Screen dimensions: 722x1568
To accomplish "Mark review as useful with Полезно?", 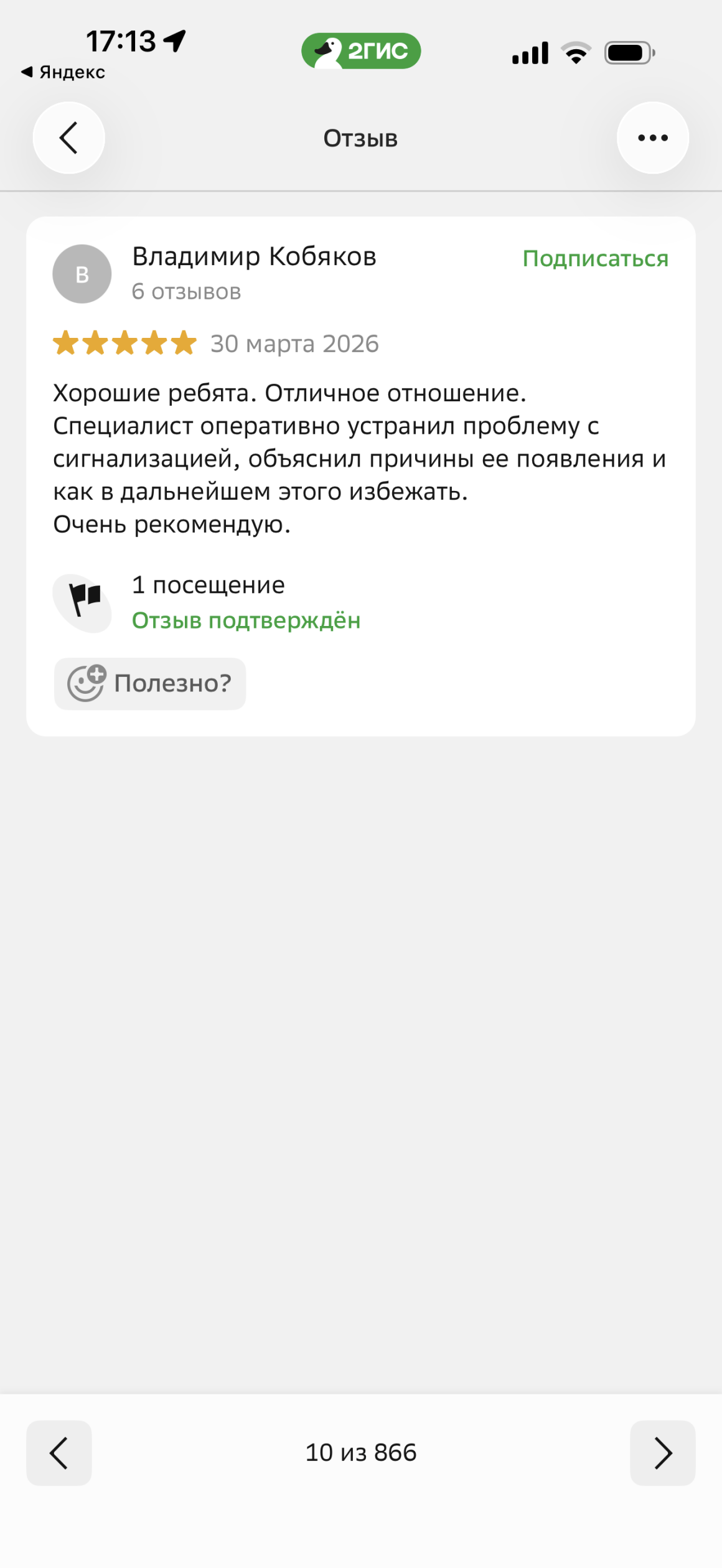I will 150,683.
